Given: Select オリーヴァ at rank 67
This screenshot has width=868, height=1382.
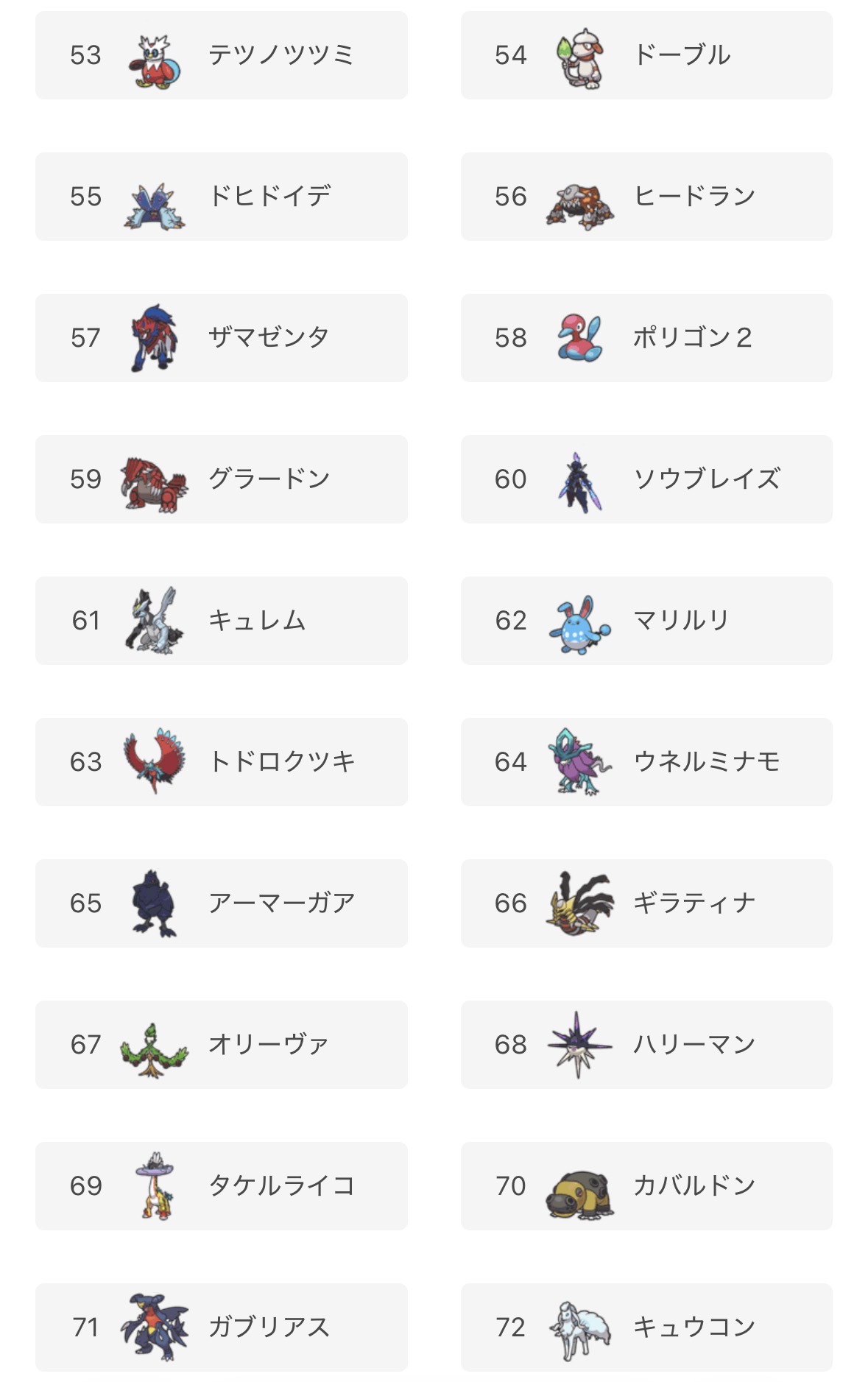Looking at the screenshot, I should (221, 1045).
